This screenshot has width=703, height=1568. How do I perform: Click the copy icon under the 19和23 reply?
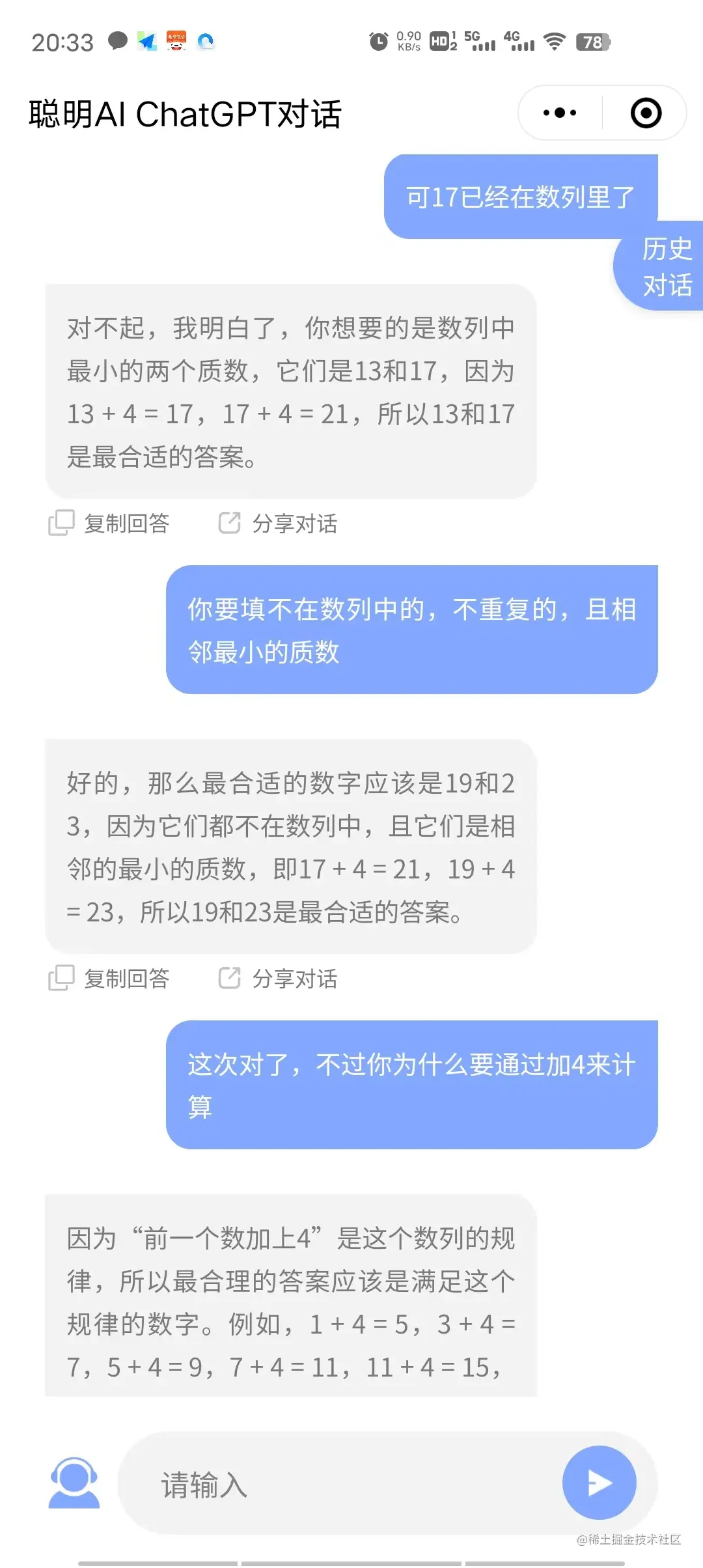point(62,978)
